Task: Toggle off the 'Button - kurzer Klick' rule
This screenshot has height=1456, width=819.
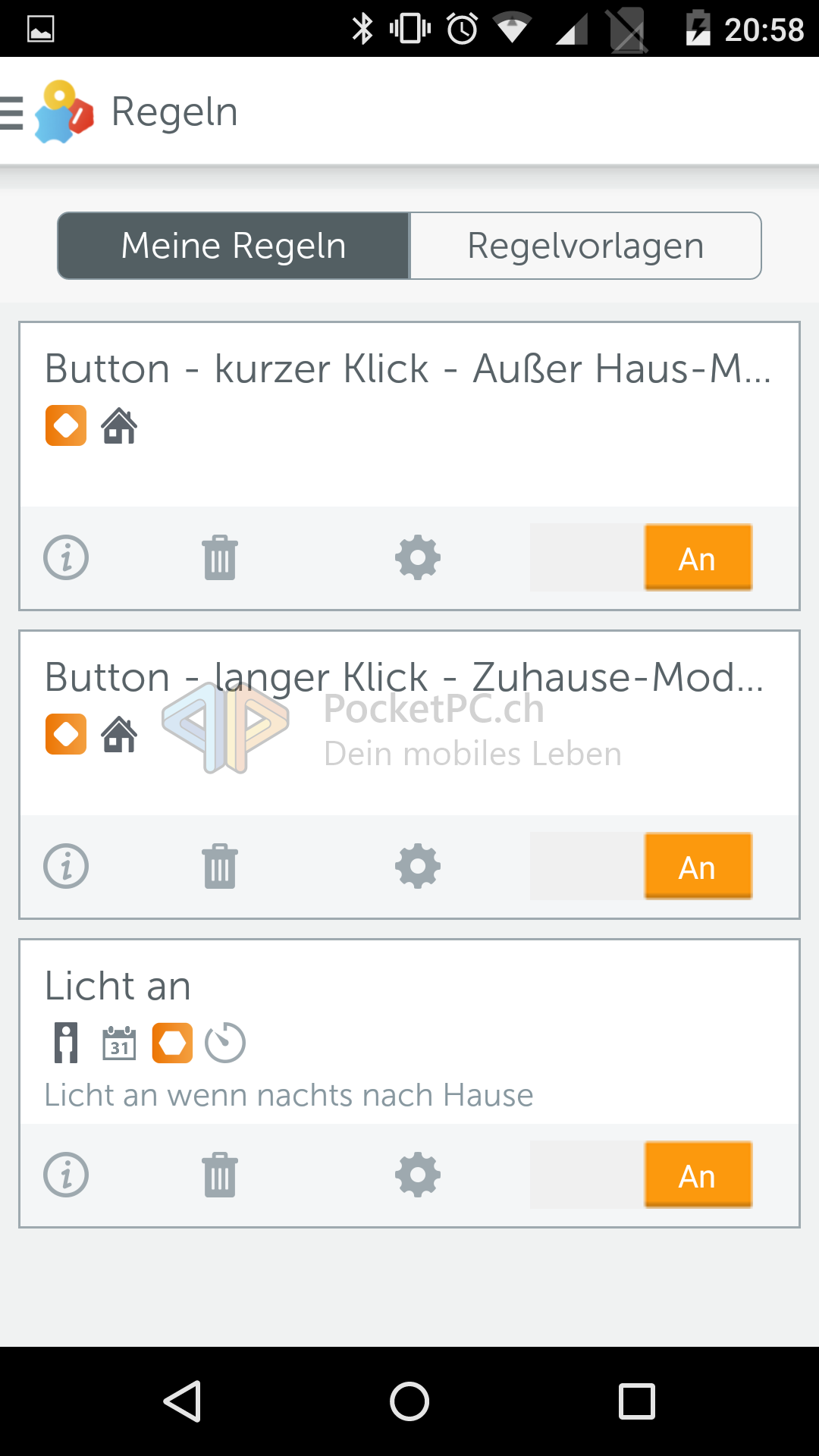Action: (x=641, y=558)
